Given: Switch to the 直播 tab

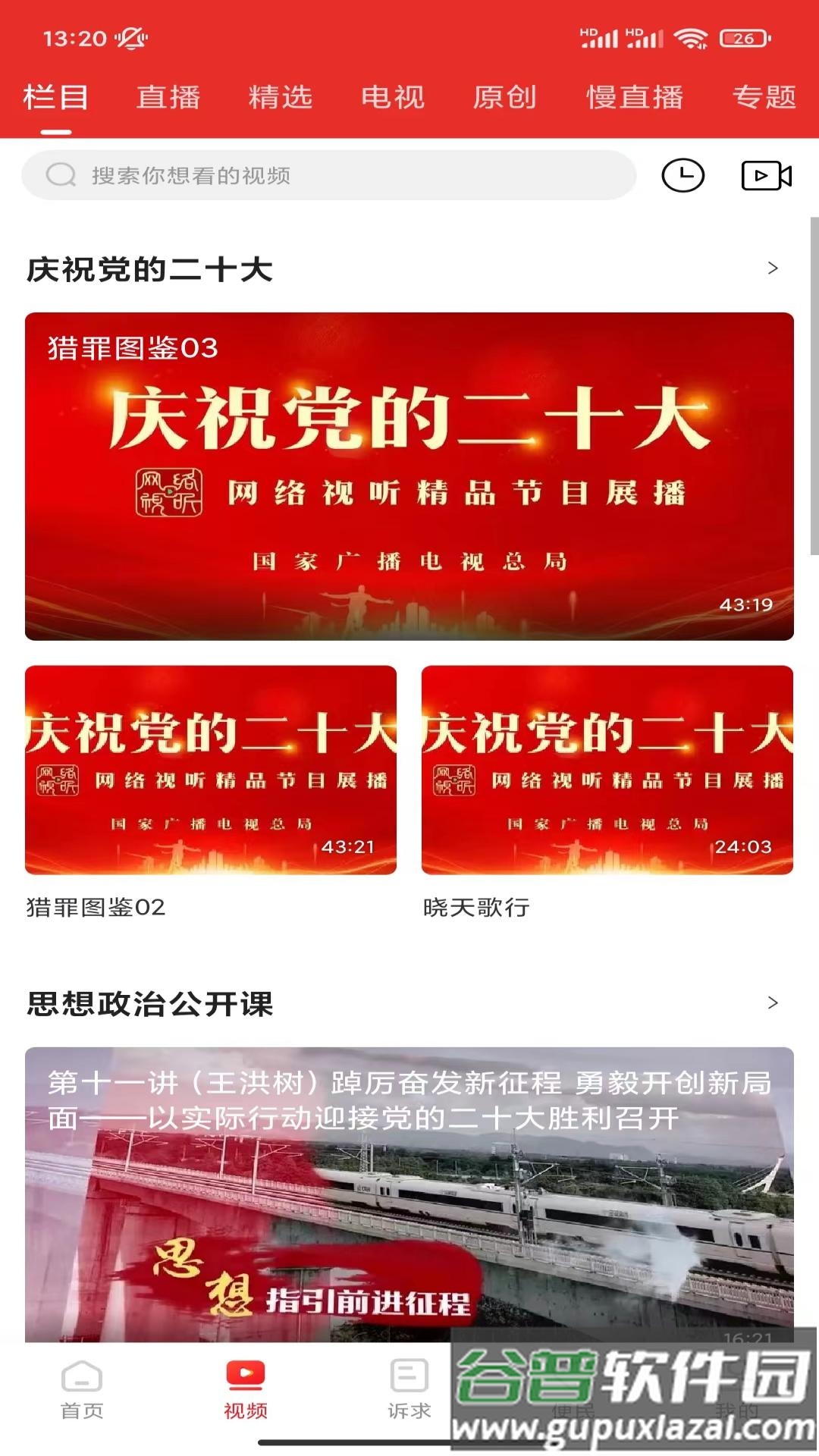Looking at the screenshot, I should (168, 97).
